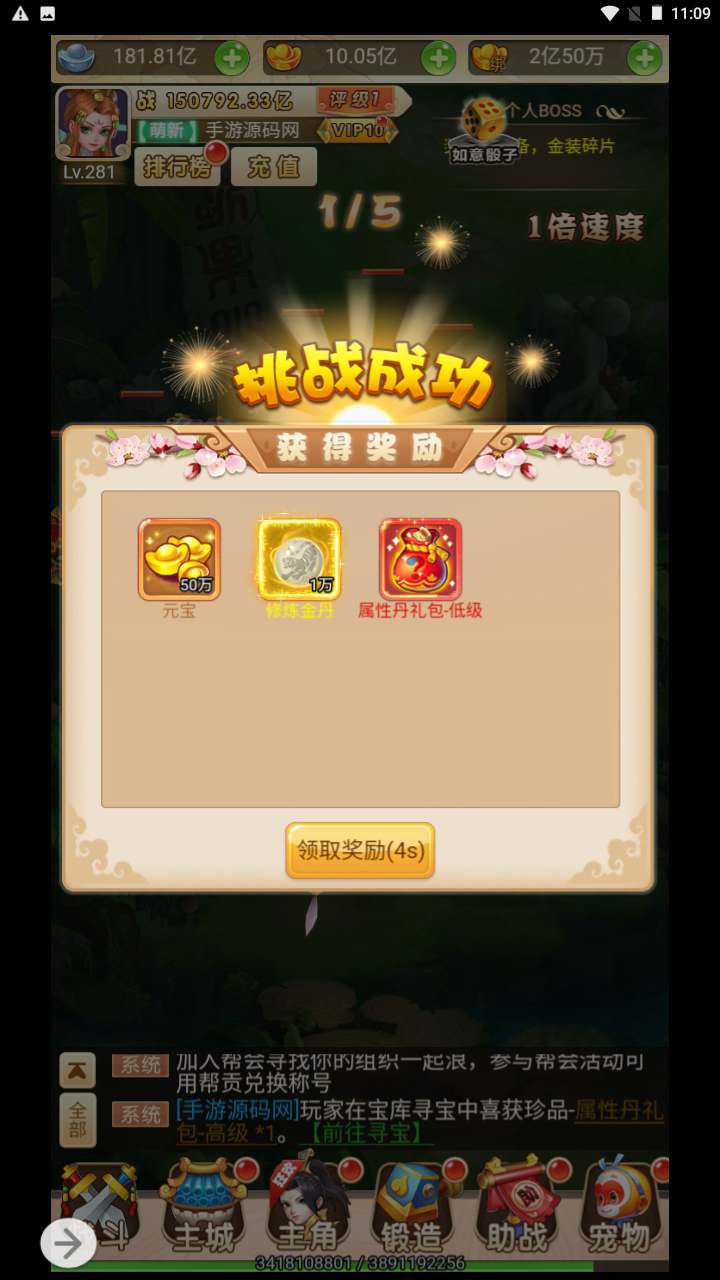Claim rewards with the 领取奖励 button
This screenshot has width=720, height=1280.
[x=360, y=851]
